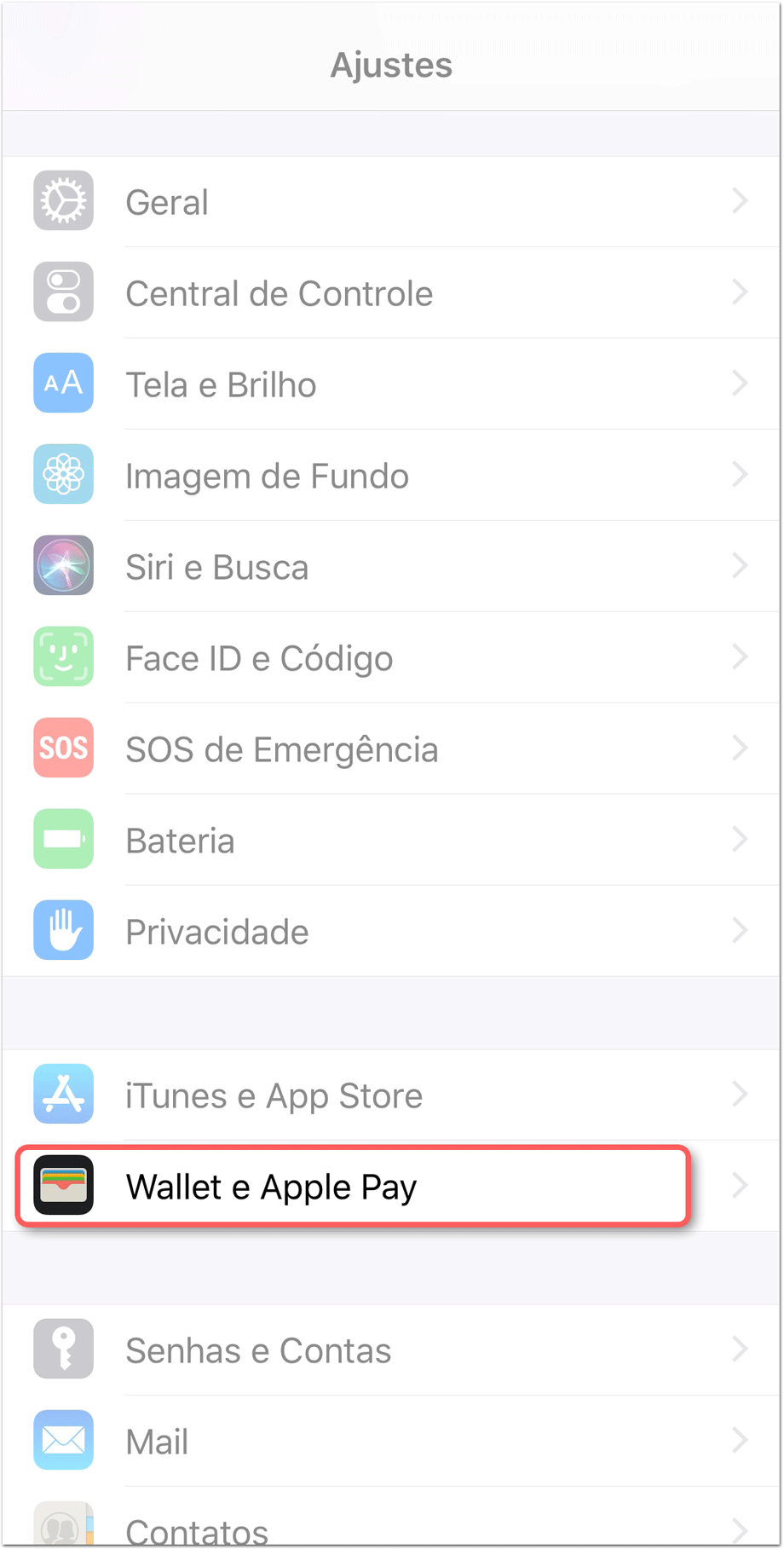View Bateria settings
The width and height of the screenshot is (784, 1549).
(391, 841)
